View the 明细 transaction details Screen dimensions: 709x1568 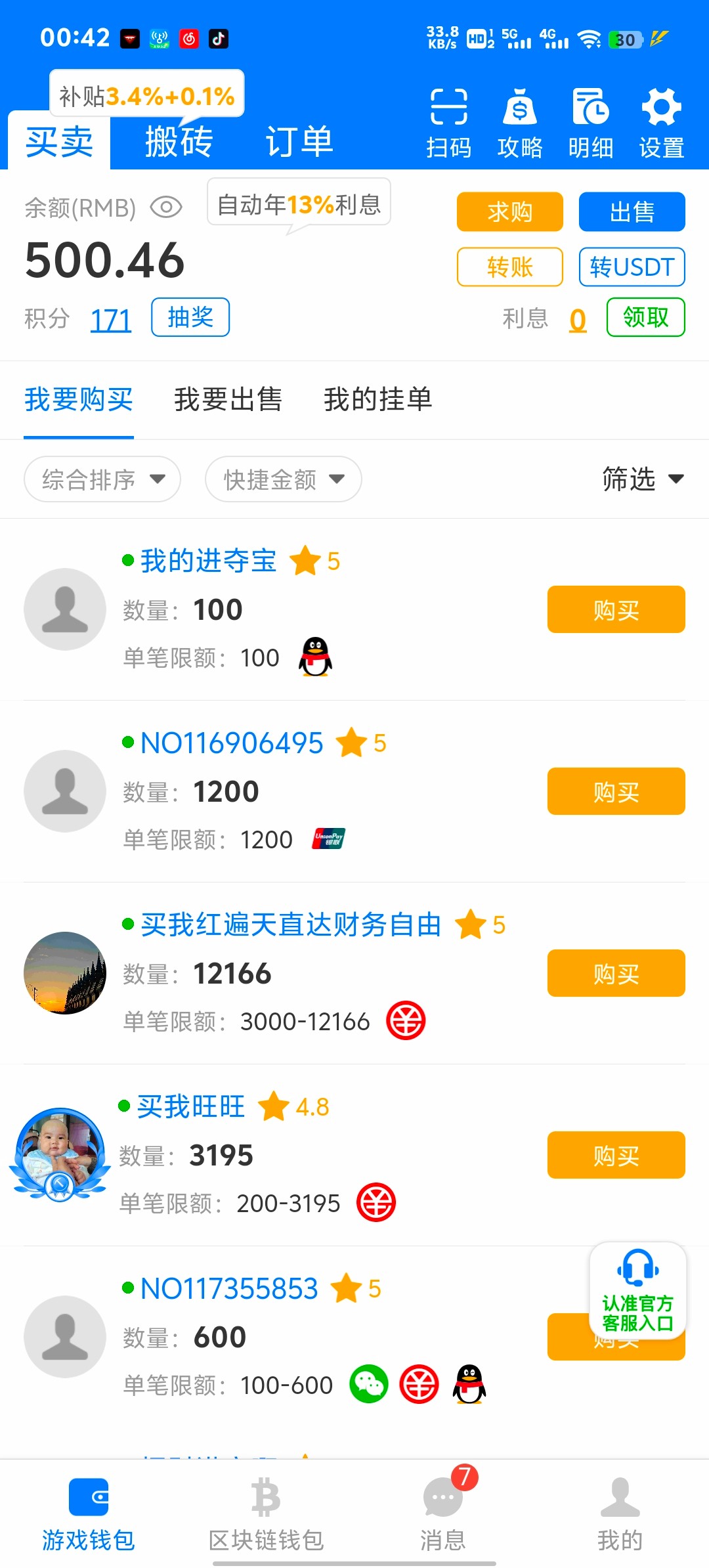point(591,123)
